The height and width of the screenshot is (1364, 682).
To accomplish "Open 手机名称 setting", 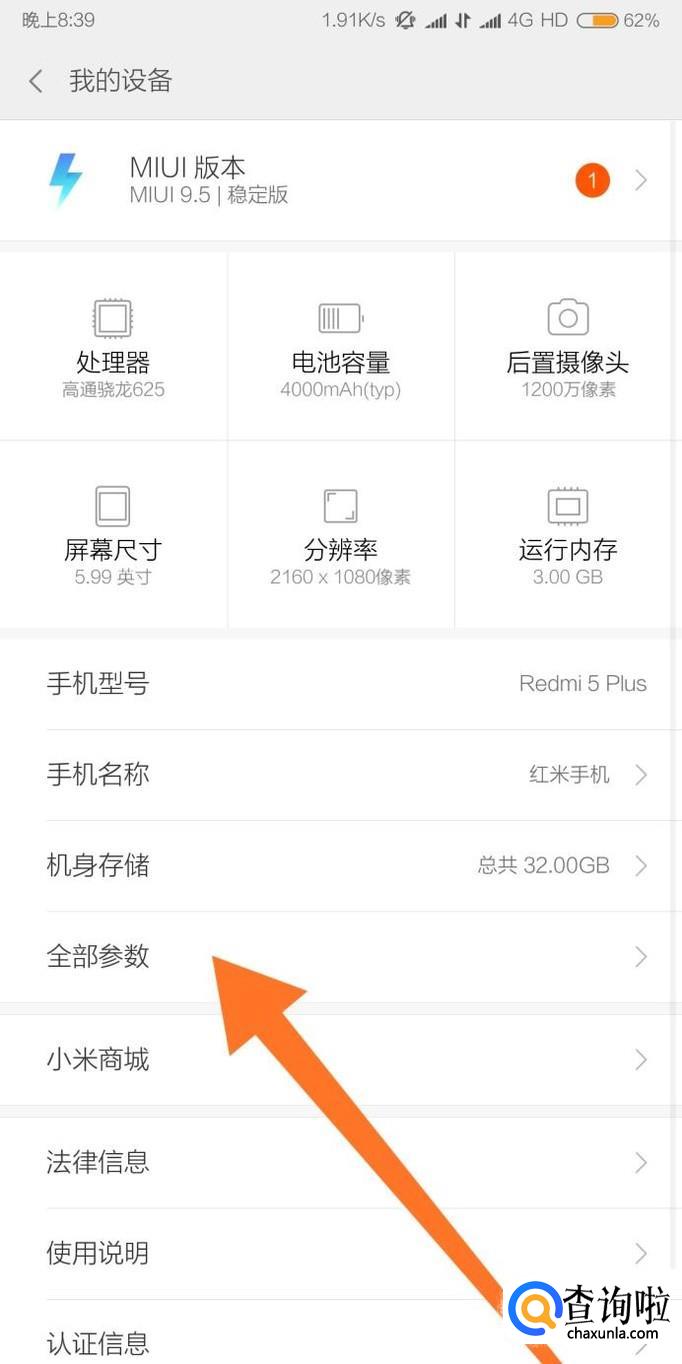I will tap(340, 775).
